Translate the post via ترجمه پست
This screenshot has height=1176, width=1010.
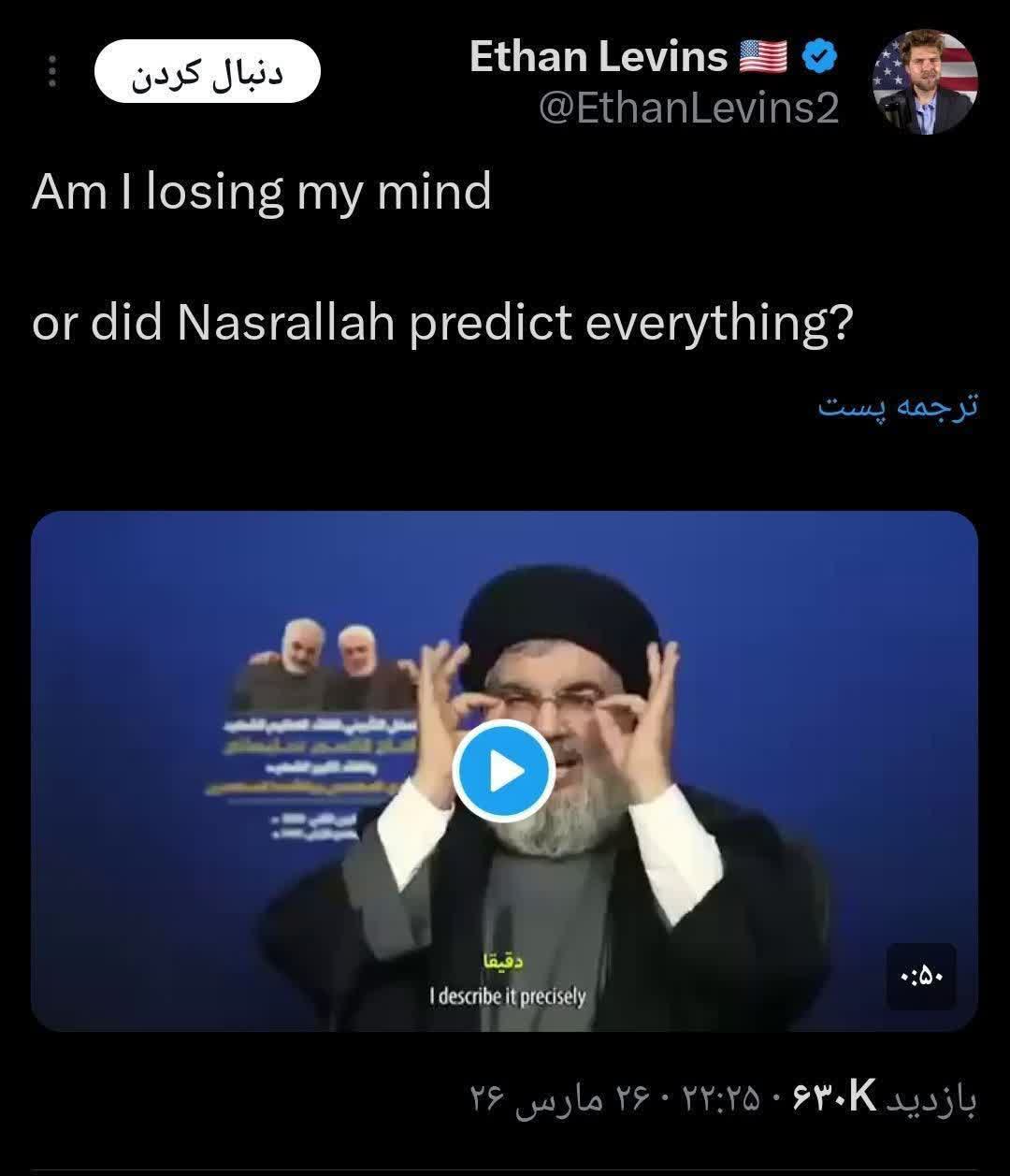pyautogui.click(x=898, y=406)
